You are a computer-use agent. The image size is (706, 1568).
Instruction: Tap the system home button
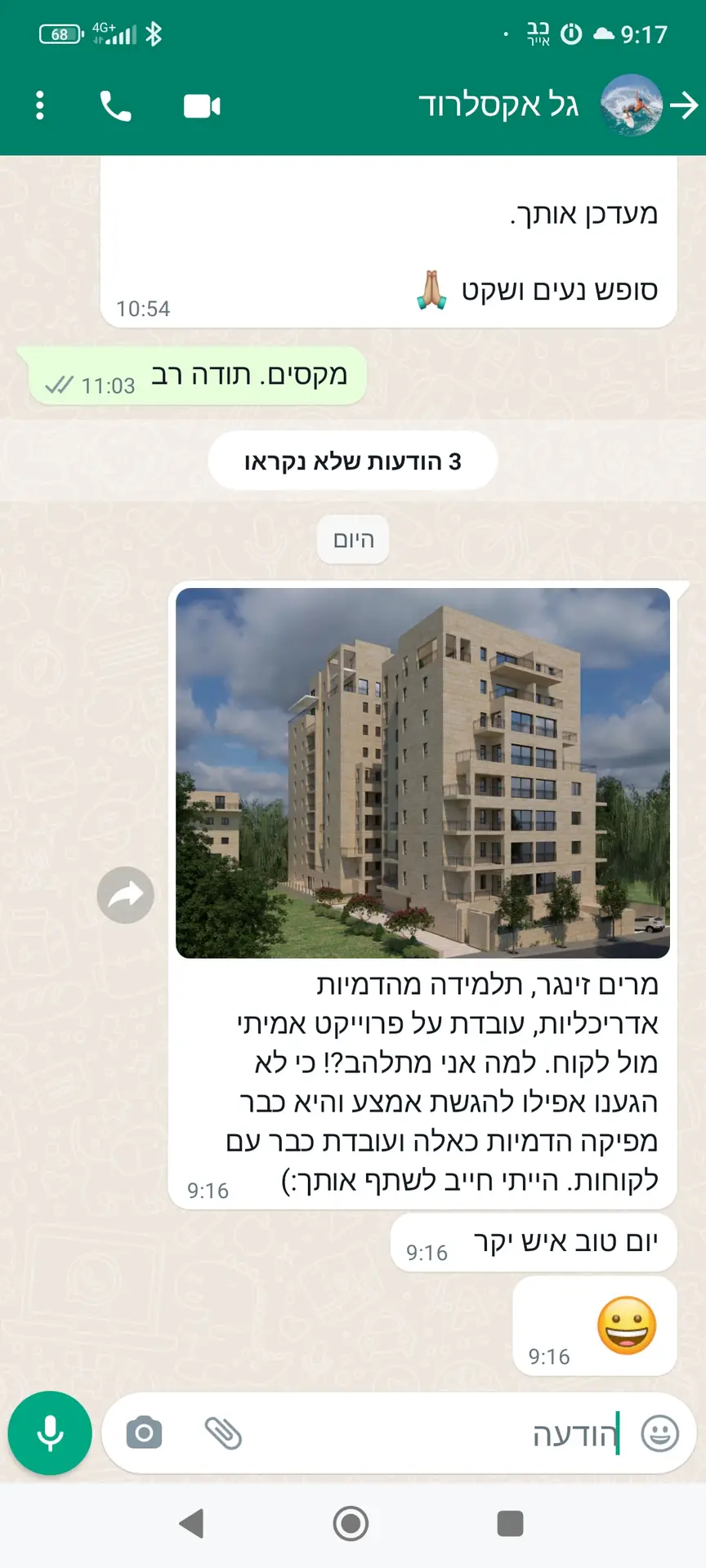351,1524
